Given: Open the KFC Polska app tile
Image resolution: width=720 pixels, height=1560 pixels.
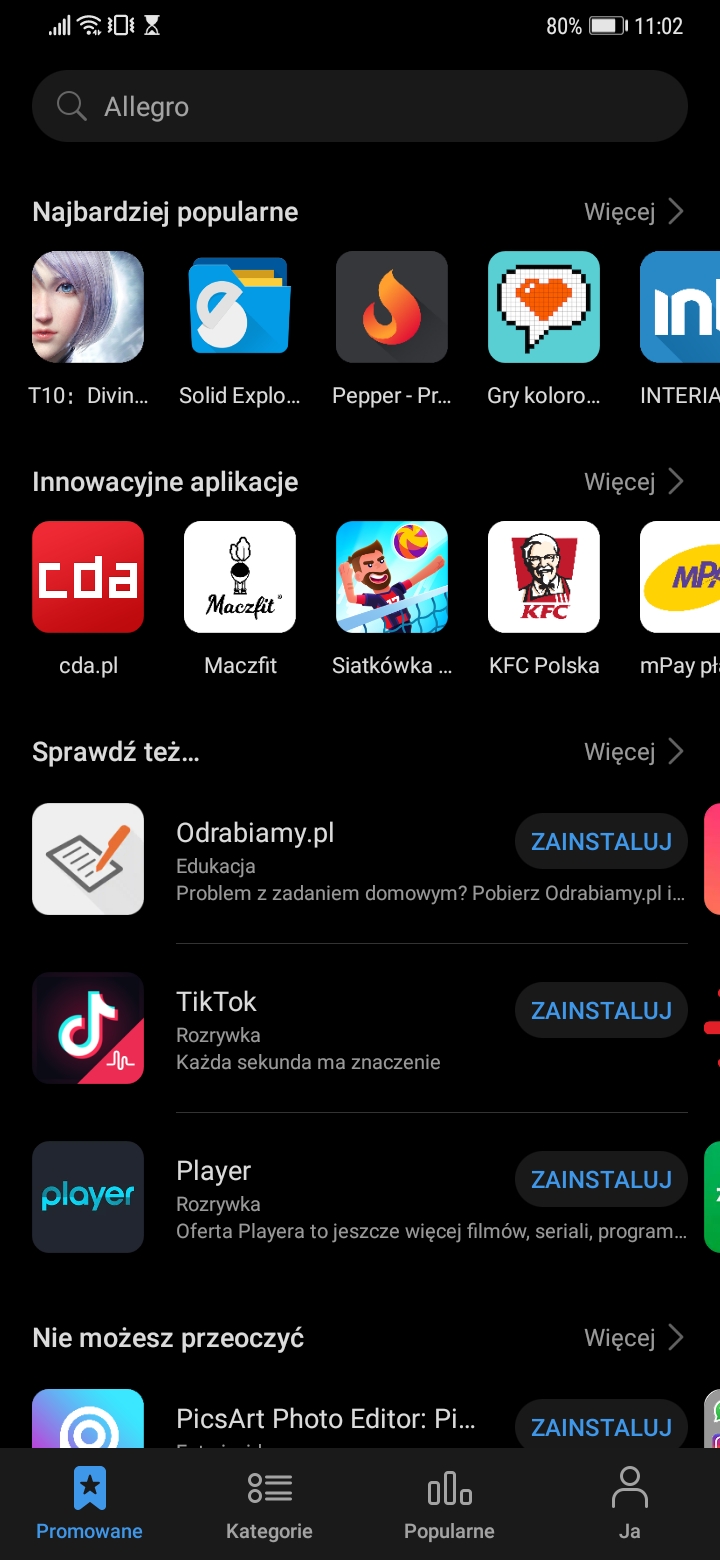Looking at the screenshot, I should pyautogui.click(x=544, y=577).
